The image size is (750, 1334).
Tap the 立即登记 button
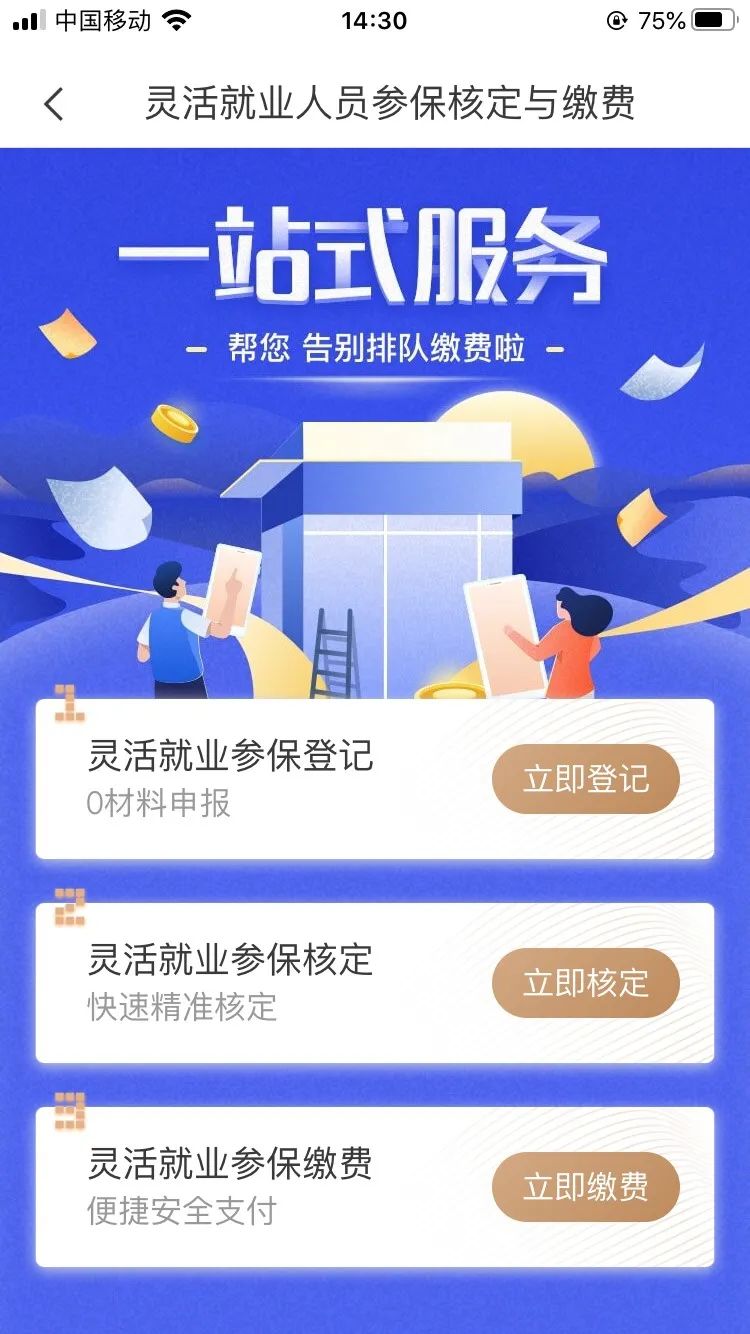point(586,779)
